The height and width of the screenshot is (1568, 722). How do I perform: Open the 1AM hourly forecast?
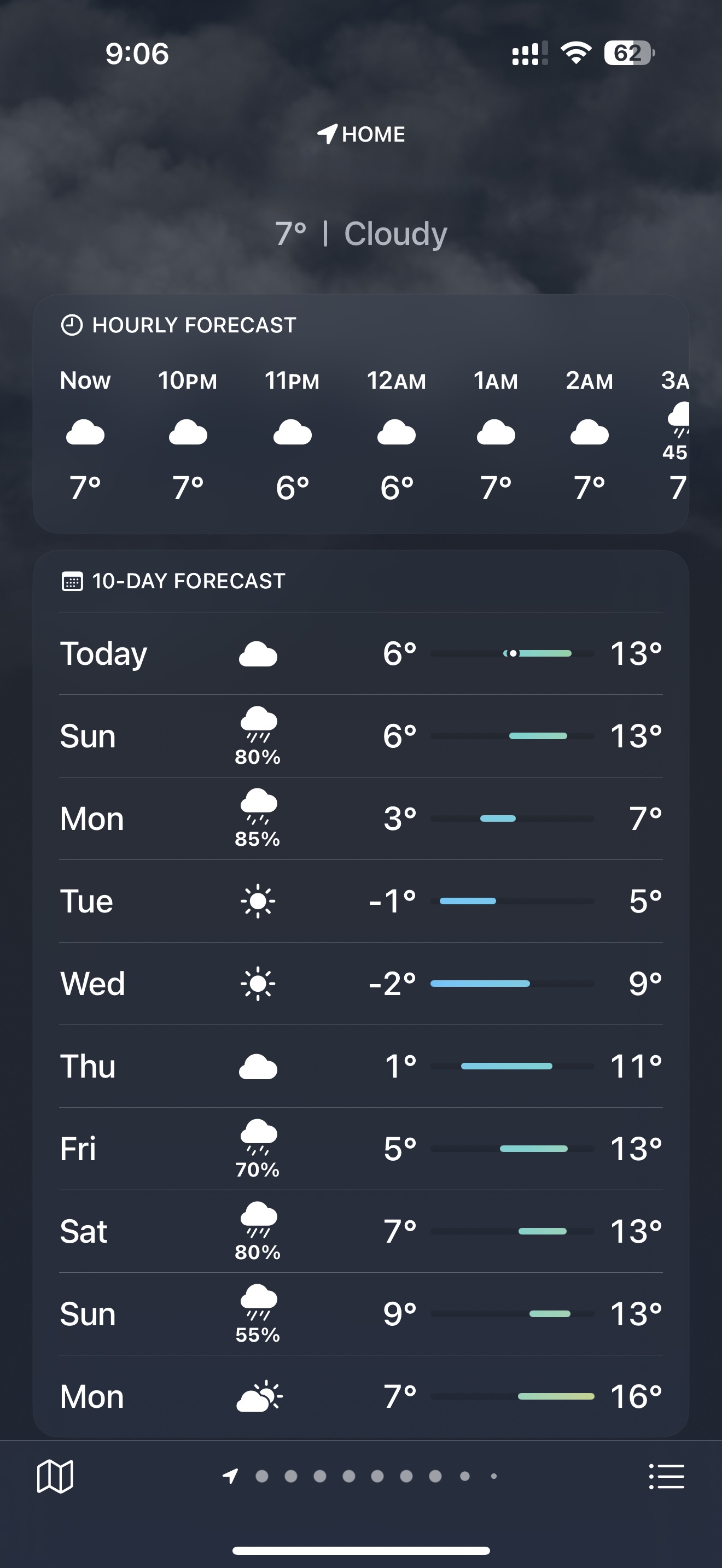(x=496, y=435)
